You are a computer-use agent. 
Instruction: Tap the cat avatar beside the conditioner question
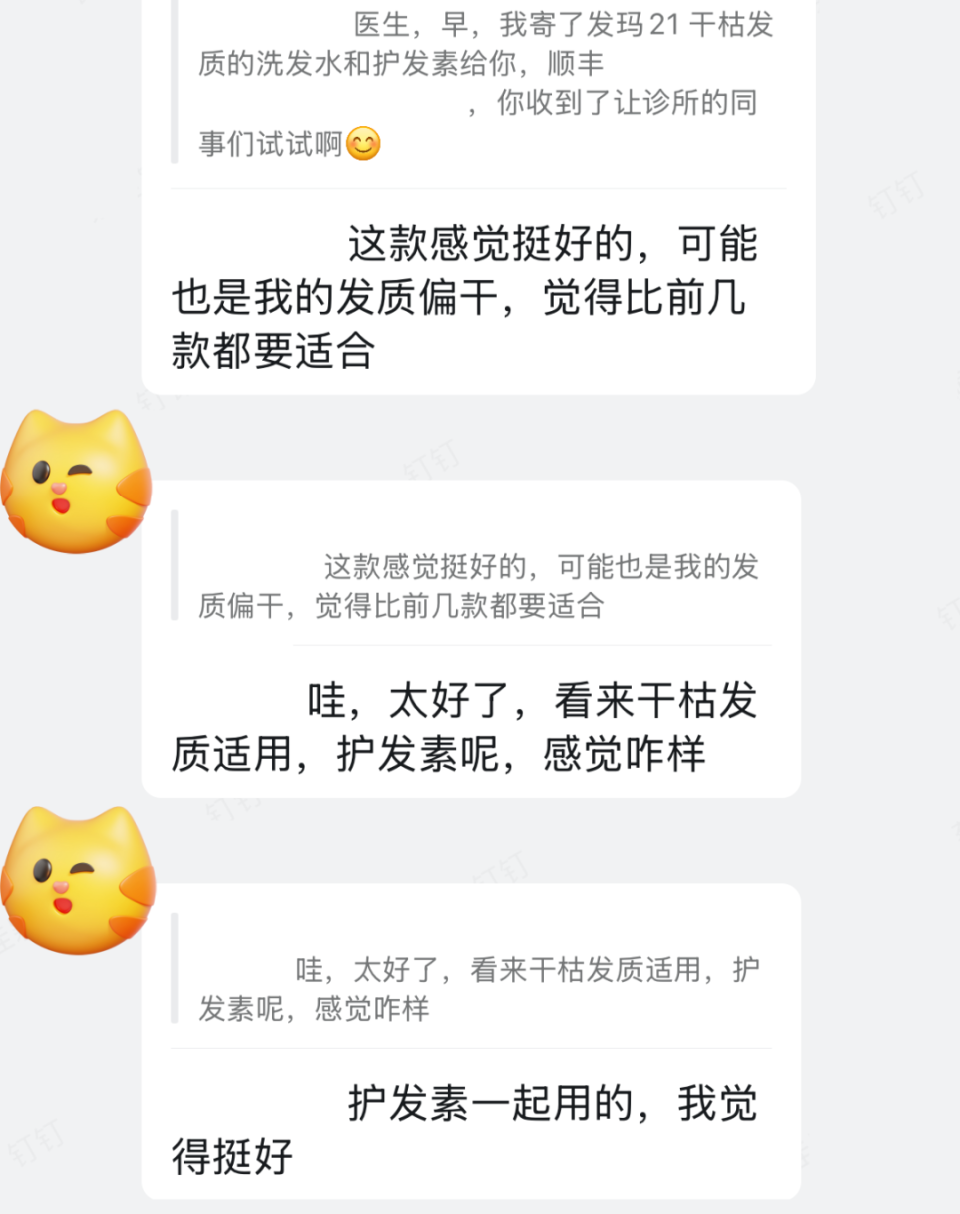click(x=78, y=878)
